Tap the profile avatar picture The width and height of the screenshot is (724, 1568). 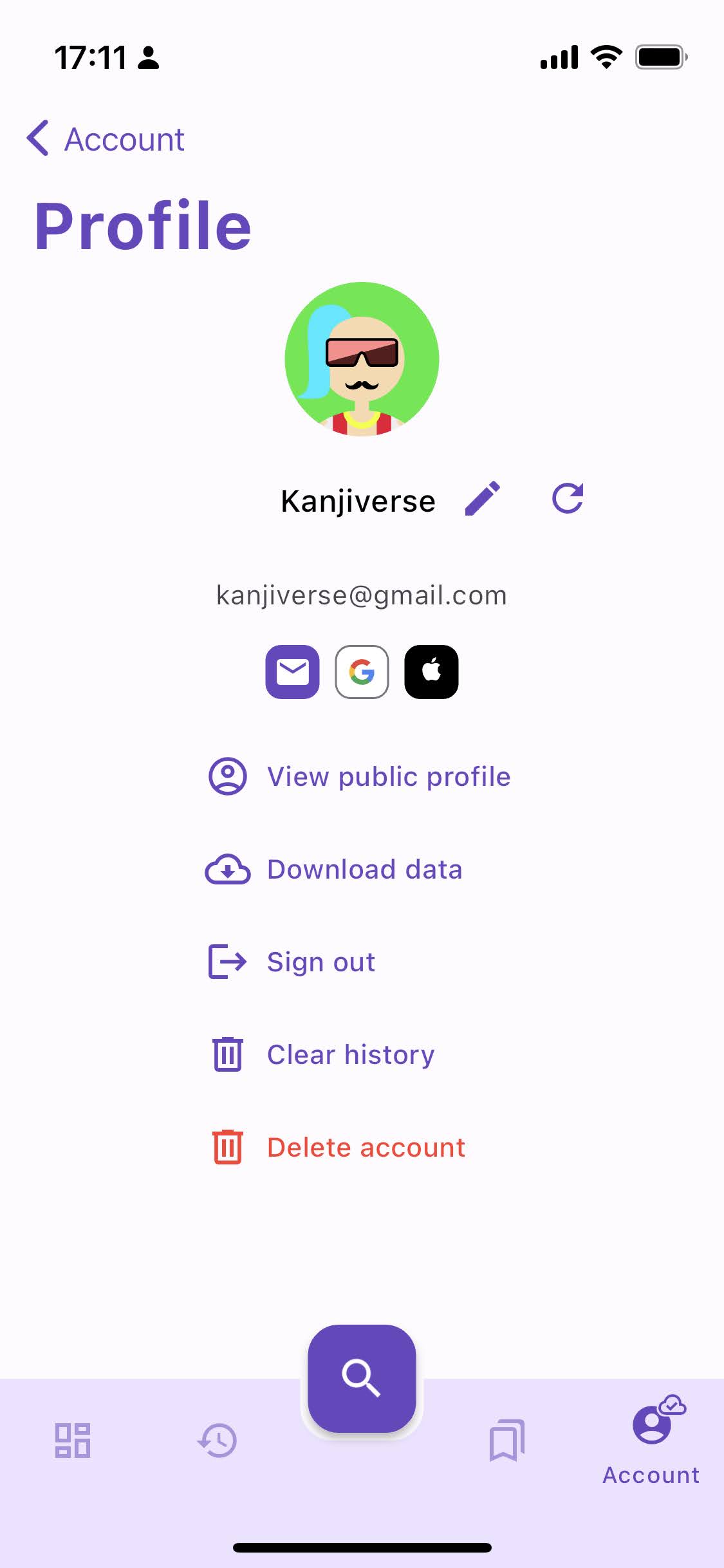coord(362,359)
